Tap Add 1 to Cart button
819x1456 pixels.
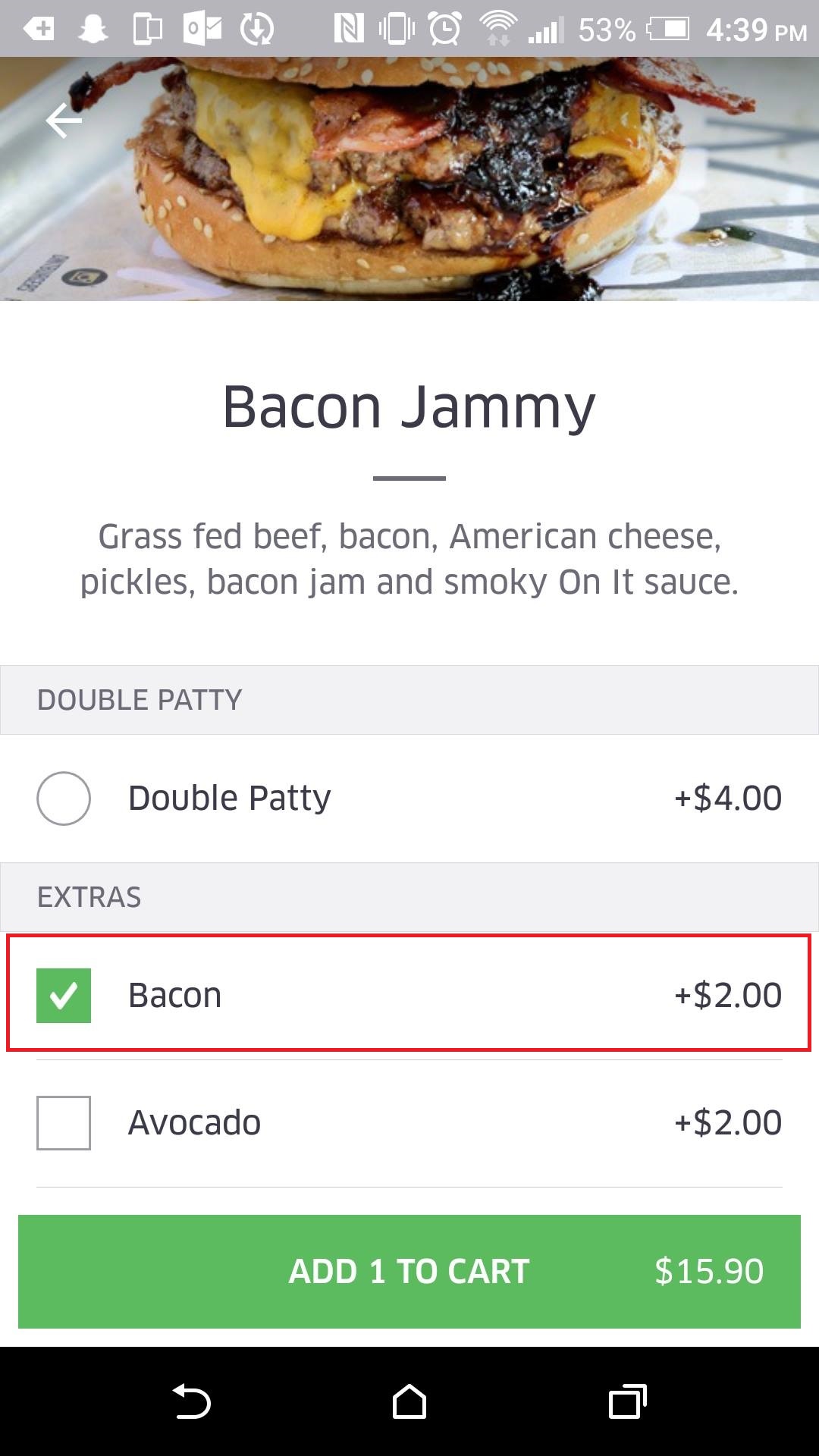pos(409,1271)
